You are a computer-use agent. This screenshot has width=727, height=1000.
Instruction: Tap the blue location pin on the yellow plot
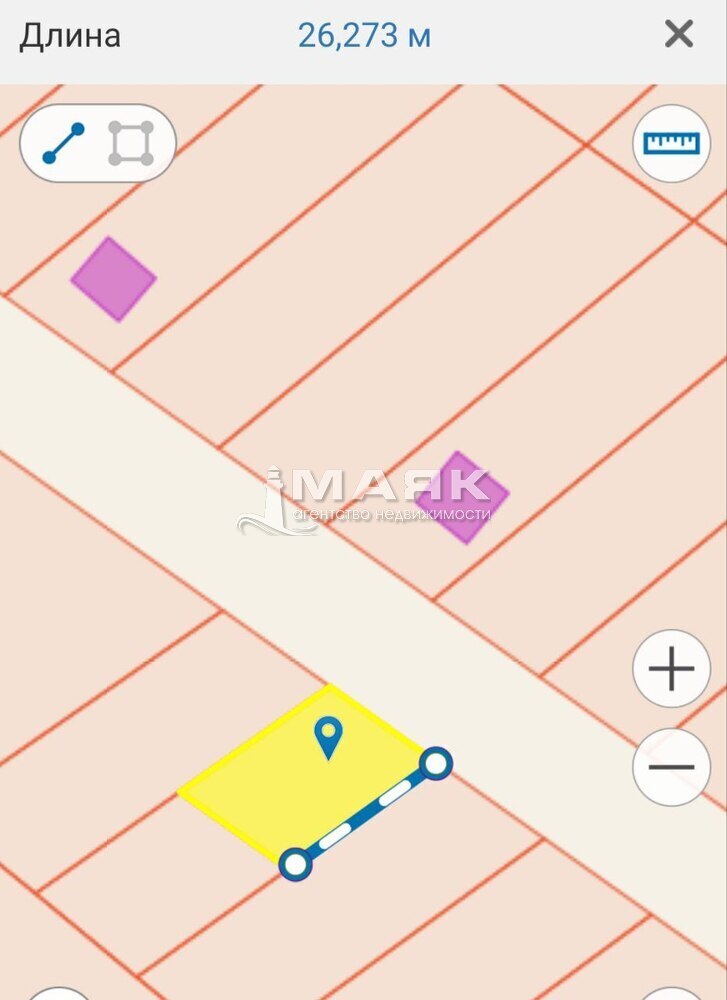point(328,737)
